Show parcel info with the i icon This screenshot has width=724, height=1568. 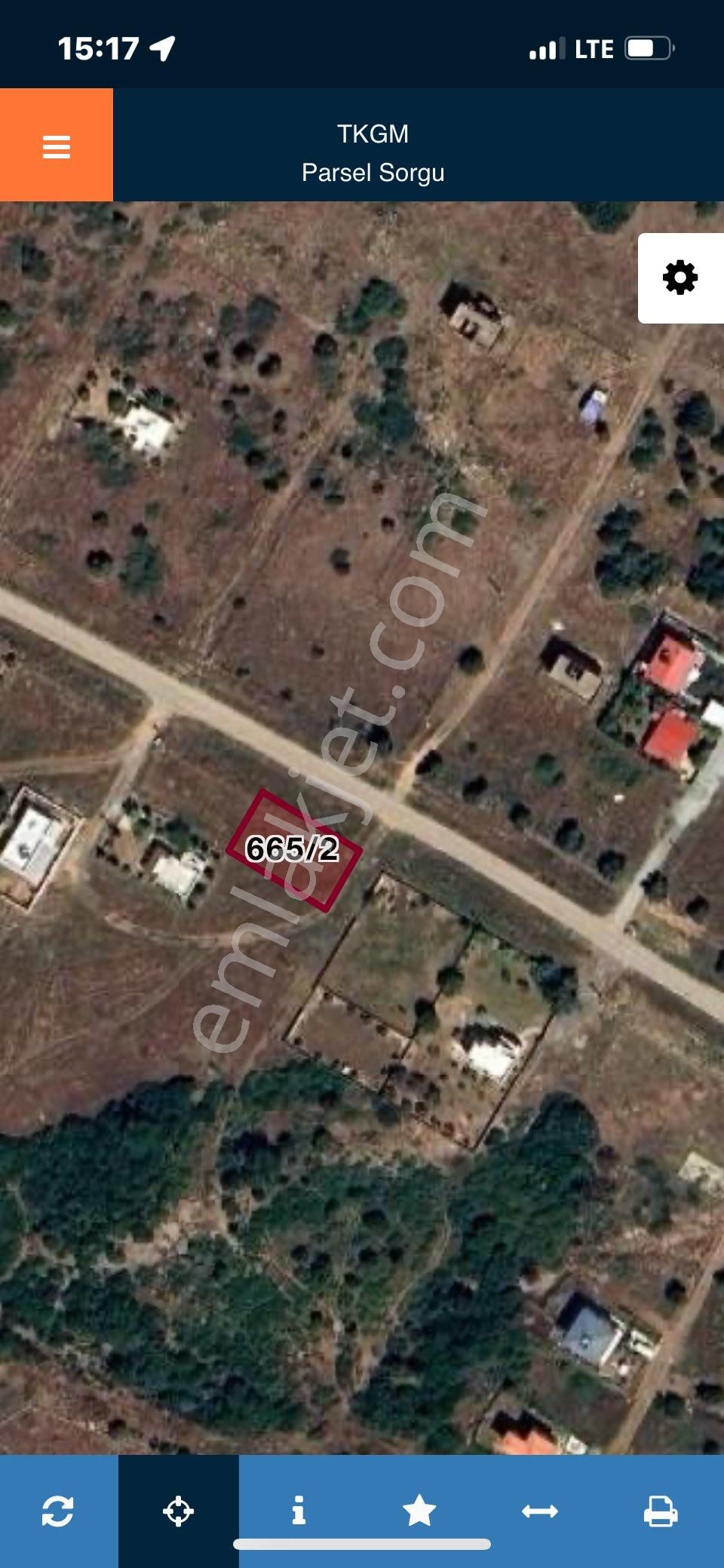299,1511
